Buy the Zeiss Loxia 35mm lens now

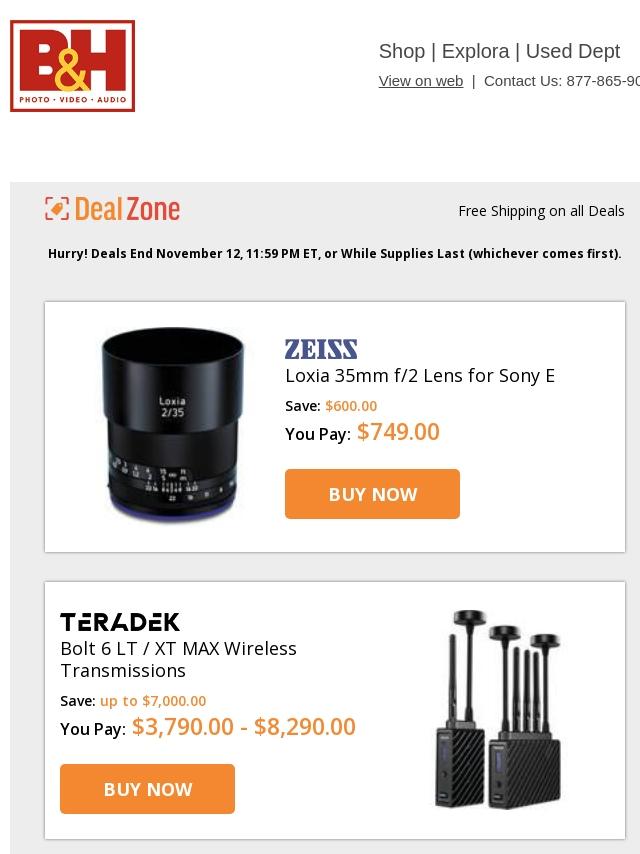(x=372, y=494)
